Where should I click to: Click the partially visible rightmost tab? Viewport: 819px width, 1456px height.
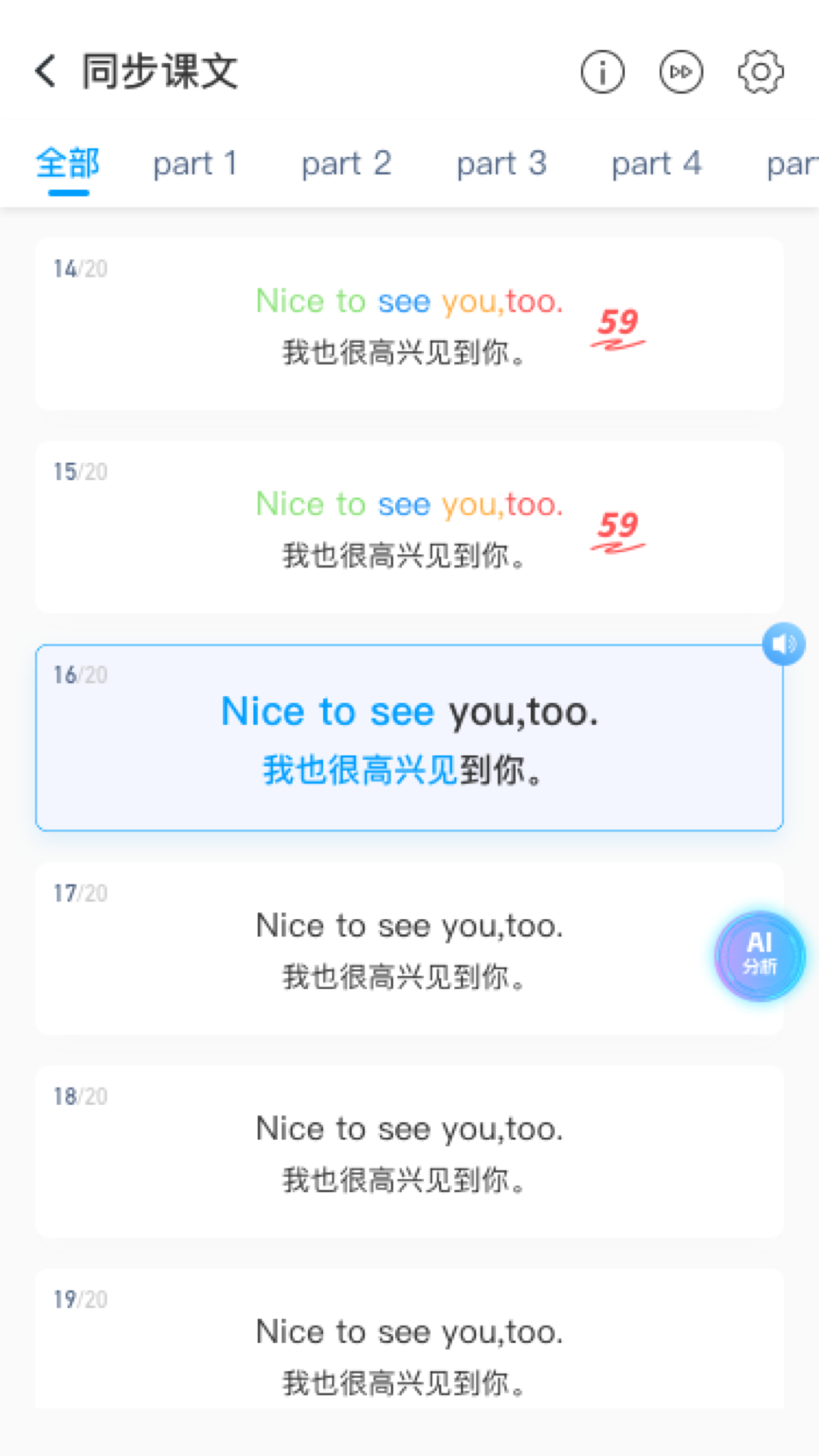click(796, 163)
